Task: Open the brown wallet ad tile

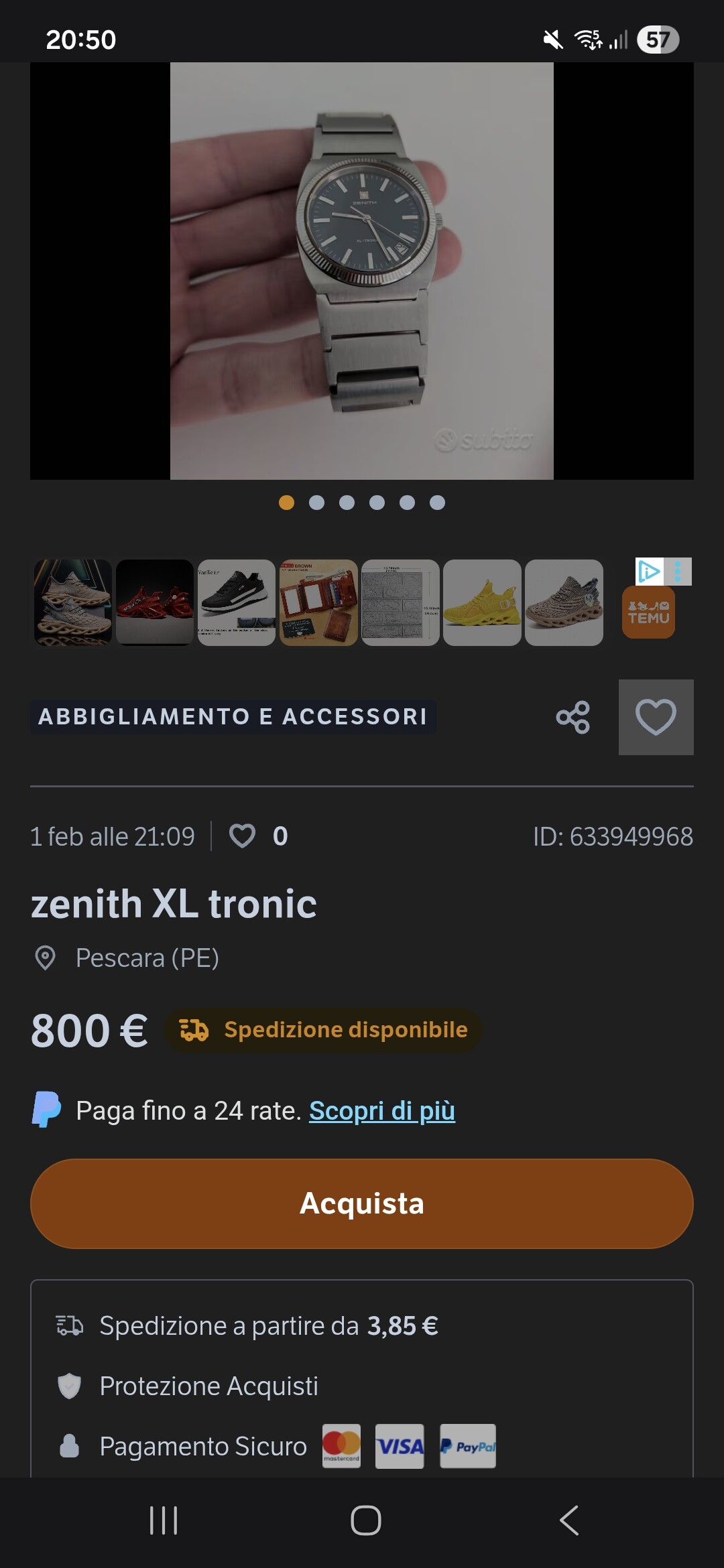Action: click(318, 602)
